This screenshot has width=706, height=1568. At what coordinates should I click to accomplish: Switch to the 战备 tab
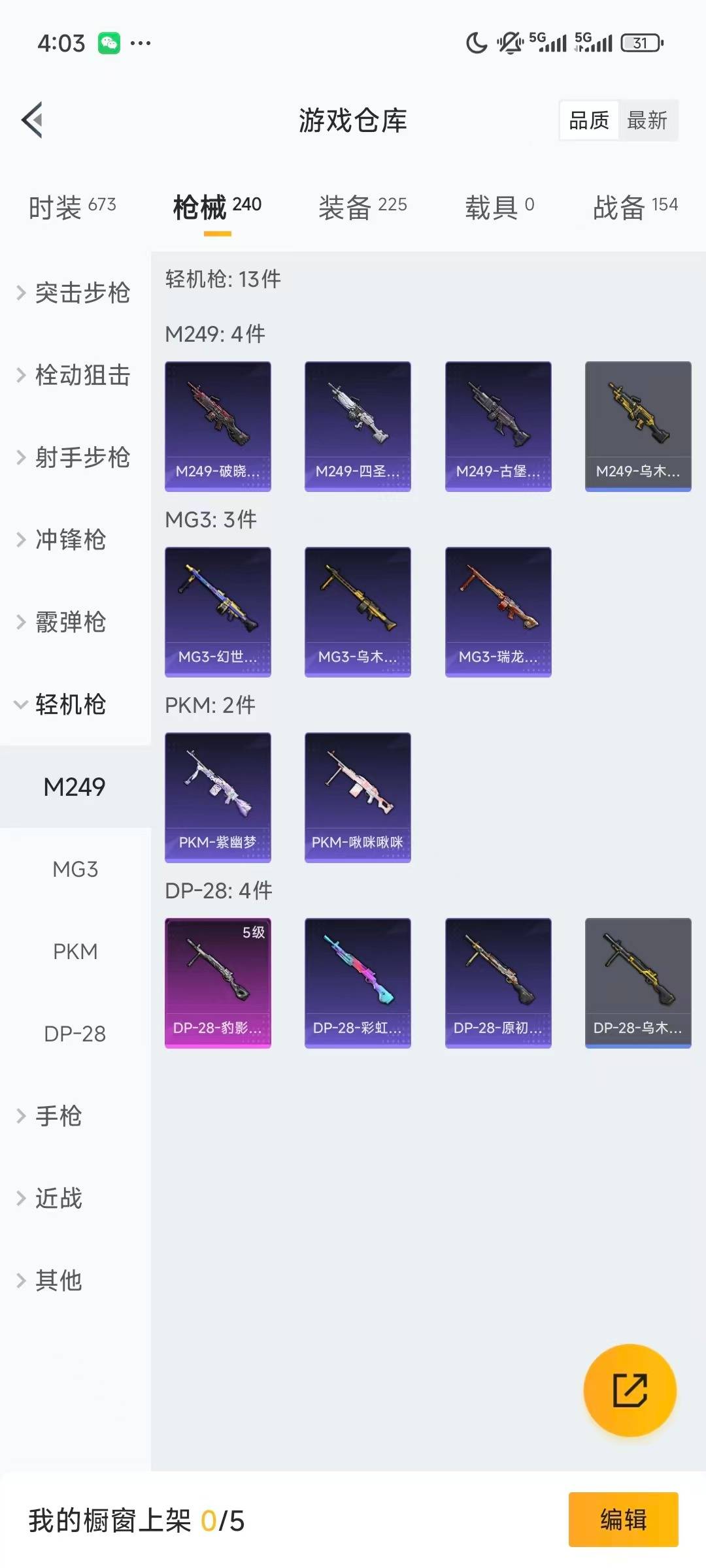pos(635,207)
